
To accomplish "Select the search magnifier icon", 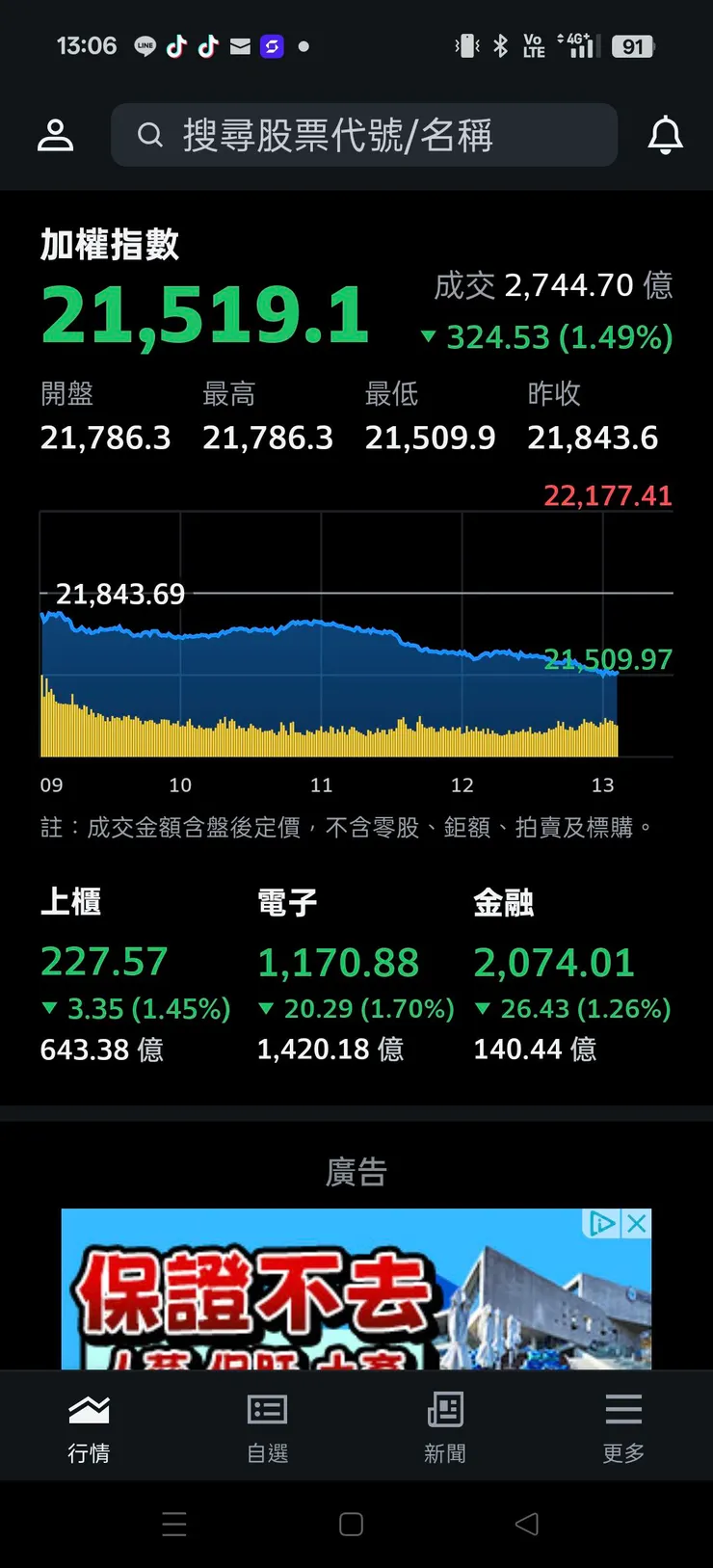I will [x=150, y=135].
